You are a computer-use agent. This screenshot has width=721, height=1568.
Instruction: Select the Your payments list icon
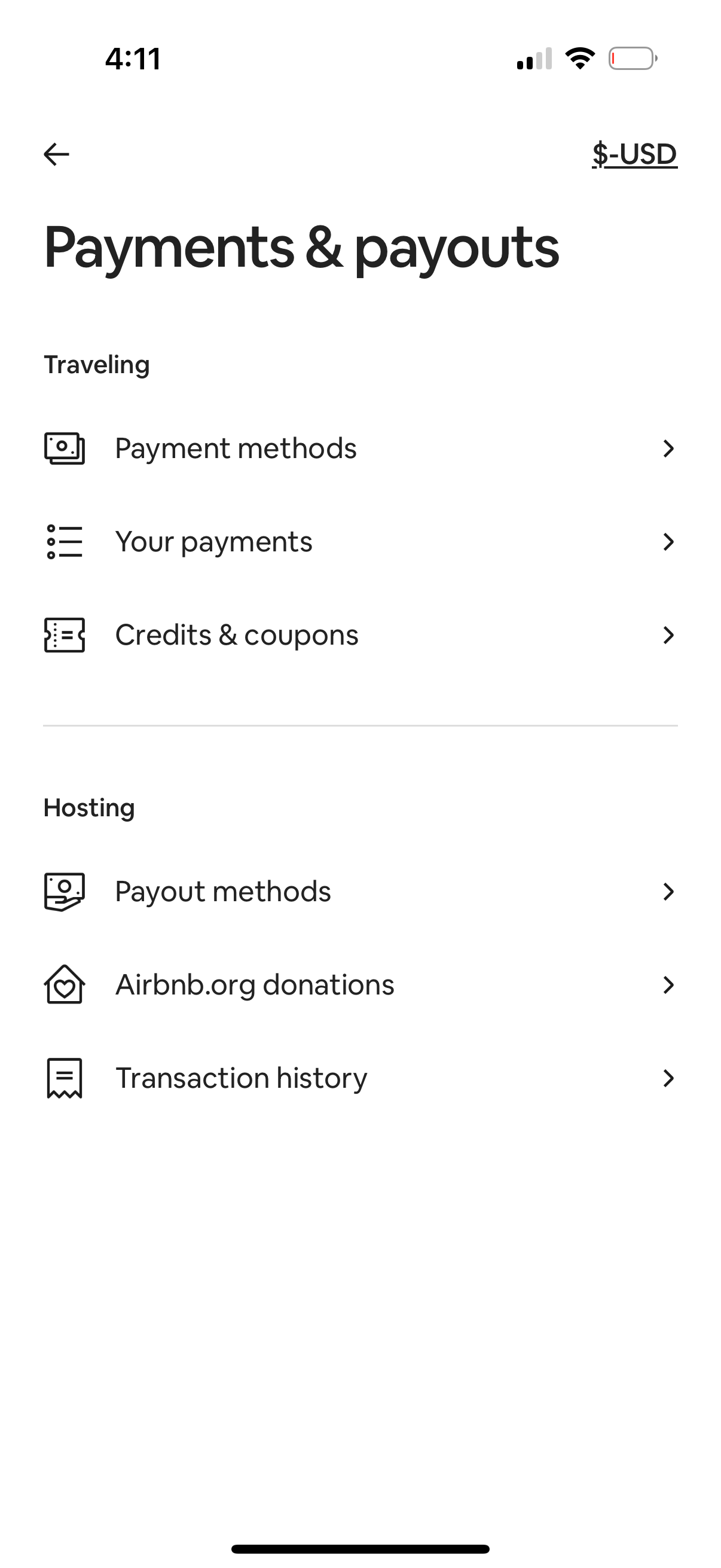pyautogui.click(x=64, y=541)
